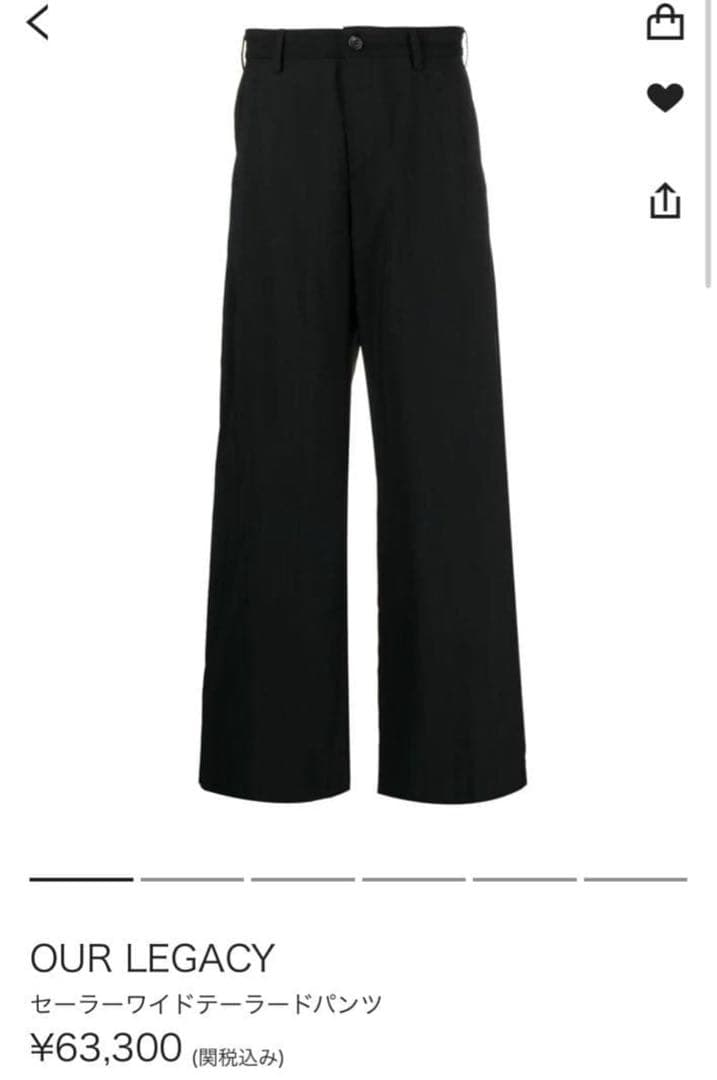Share this Our Legacy product
Viewport: 717px width, 1080px height.
click(665, 201)
